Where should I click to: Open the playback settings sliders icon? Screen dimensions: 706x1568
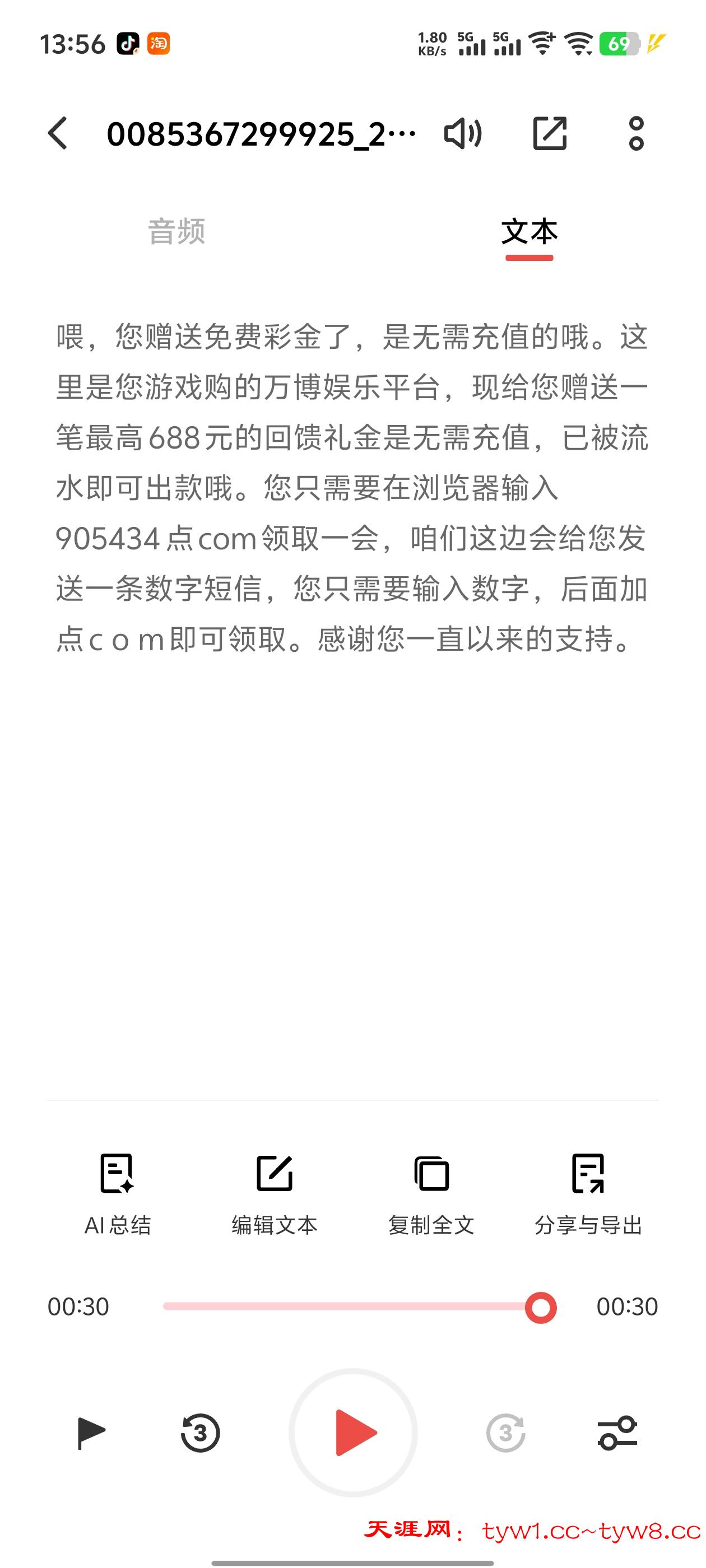[x=617, y=1432]
